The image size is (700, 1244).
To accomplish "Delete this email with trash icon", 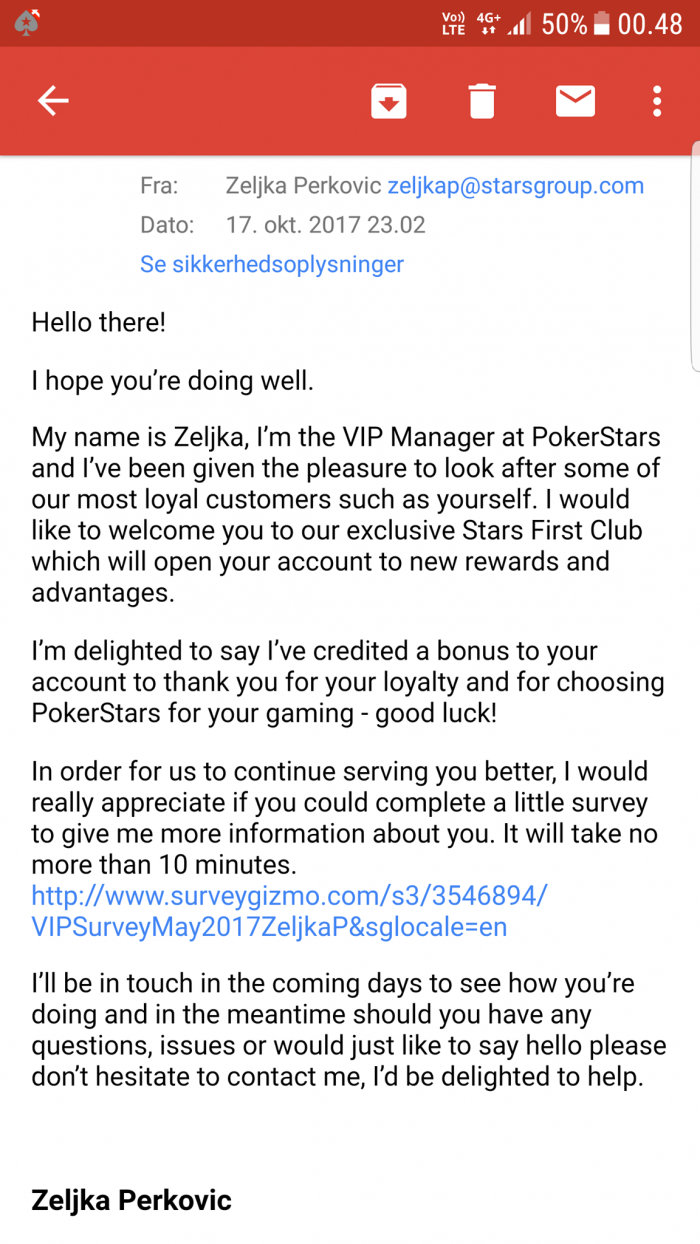I will click(482, 101).
